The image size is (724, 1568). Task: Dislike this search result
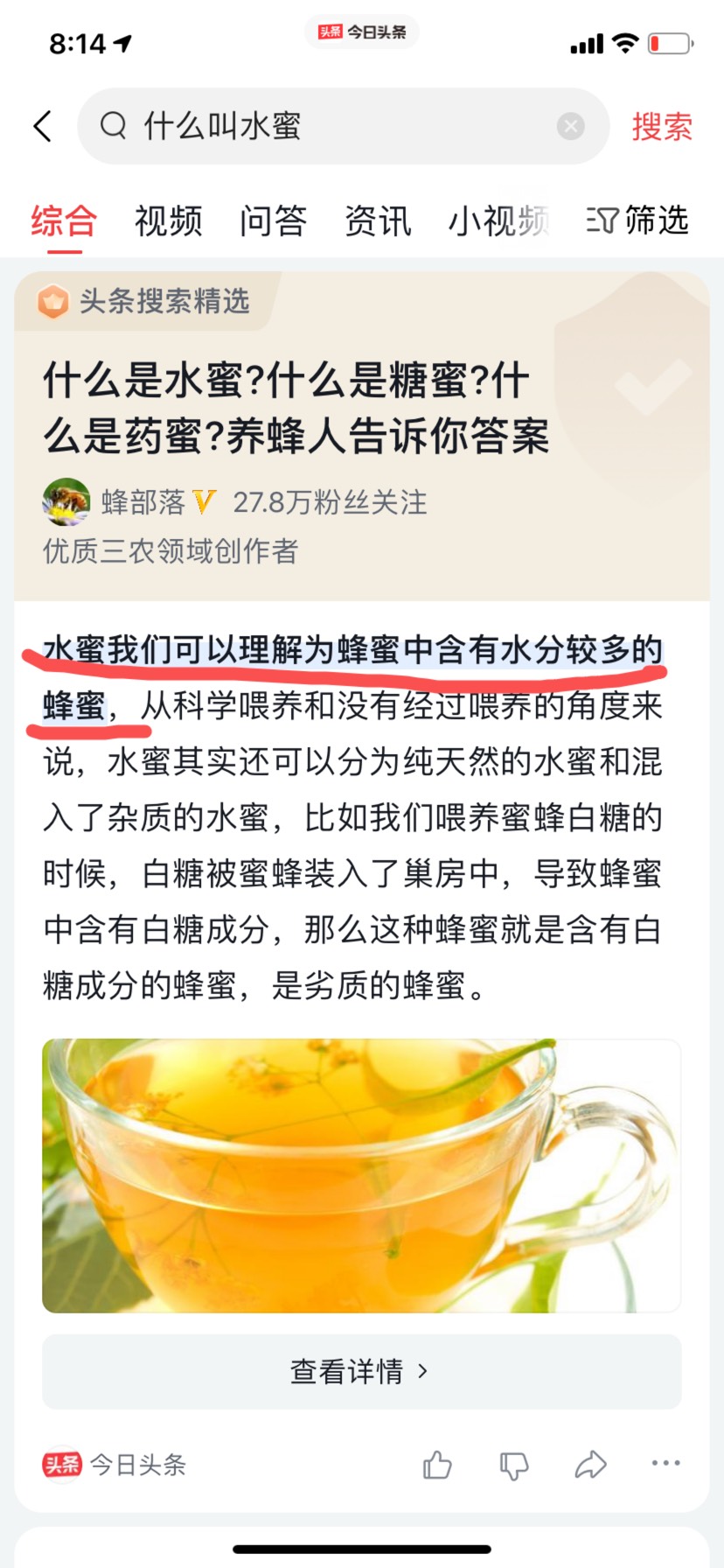click(x=514, y=1464)
